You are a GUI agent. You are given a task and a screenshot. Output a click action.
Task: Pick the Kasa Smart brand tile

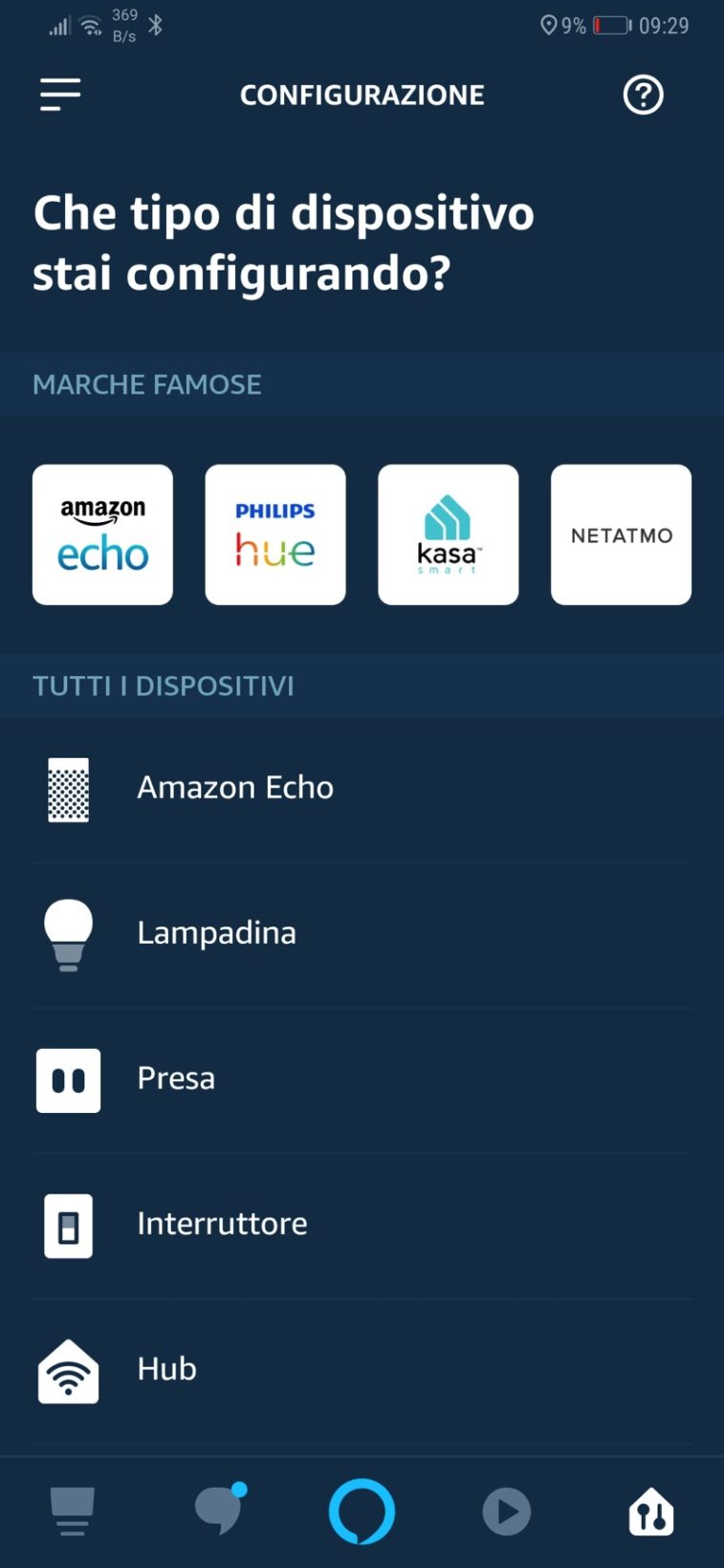[448, 534]
